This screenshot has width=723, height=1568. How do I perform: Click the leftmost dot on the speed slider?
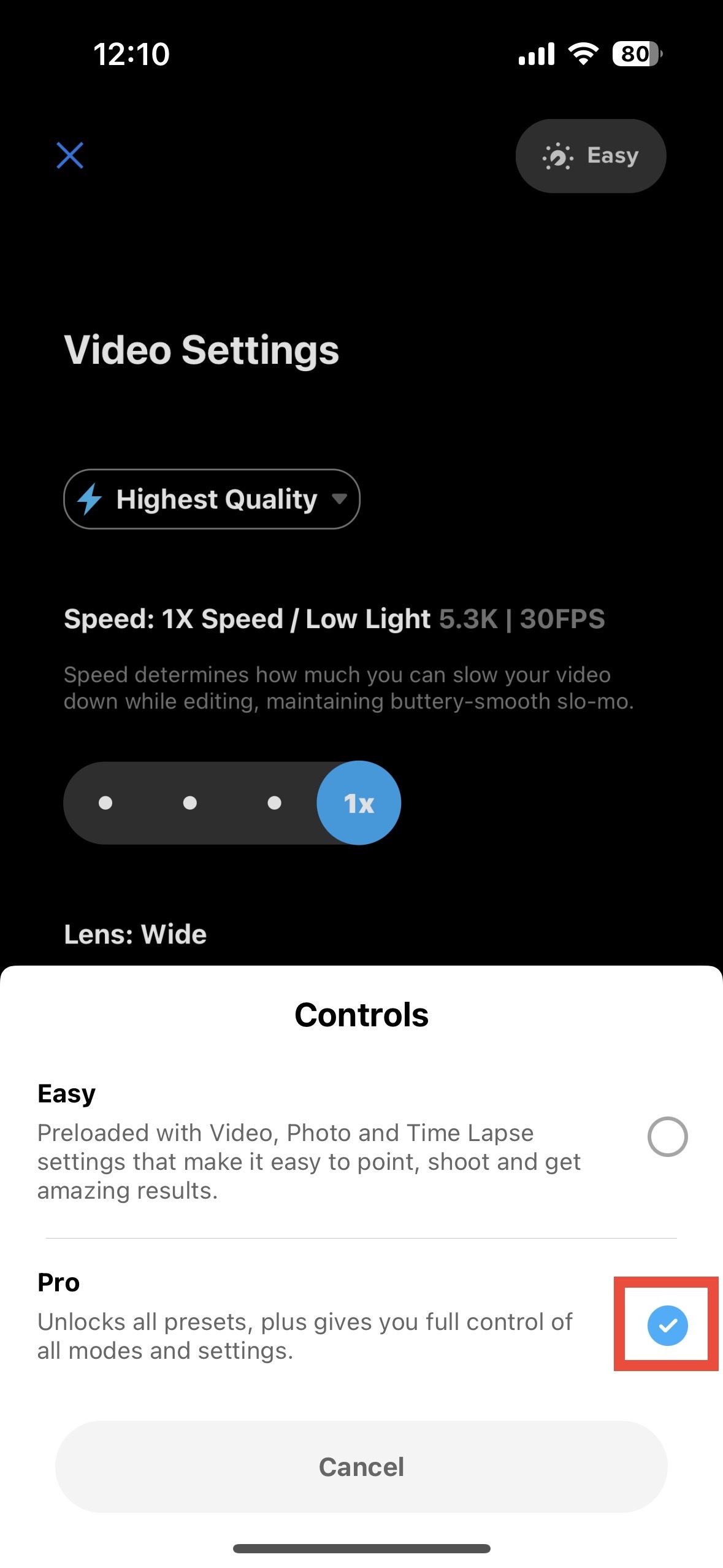105,804
